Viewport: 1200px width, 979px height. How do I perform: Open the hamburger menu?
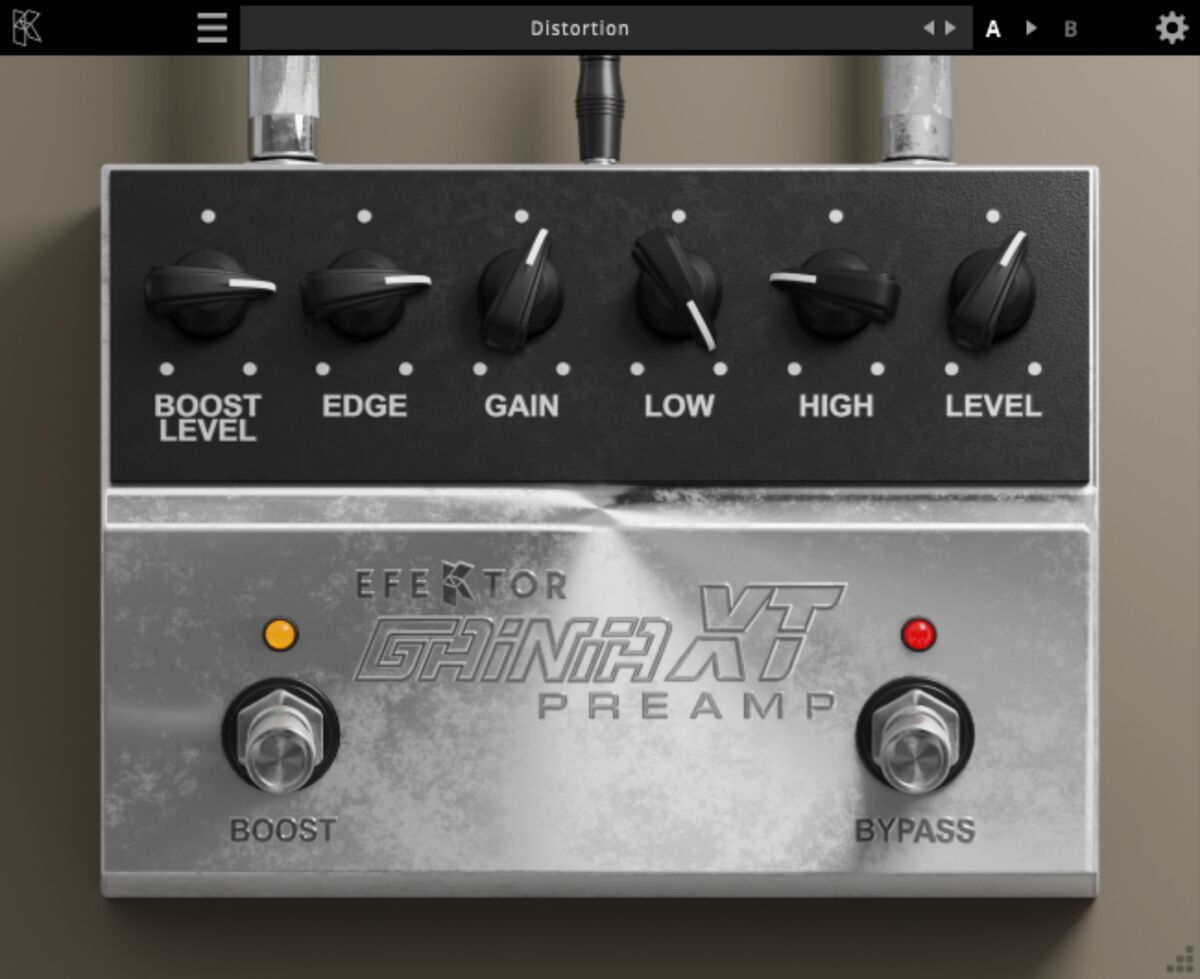tap(212, 28)
